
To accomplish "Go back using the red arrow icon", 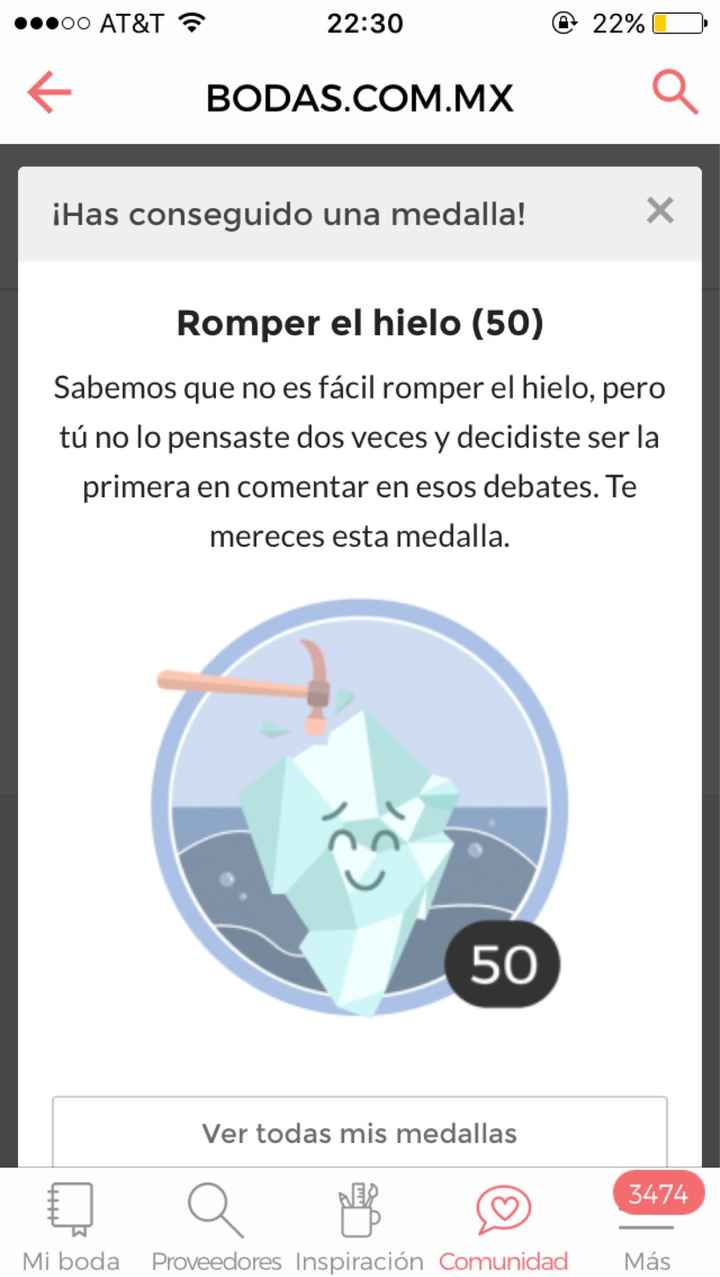I will click(x=48, y=92).
